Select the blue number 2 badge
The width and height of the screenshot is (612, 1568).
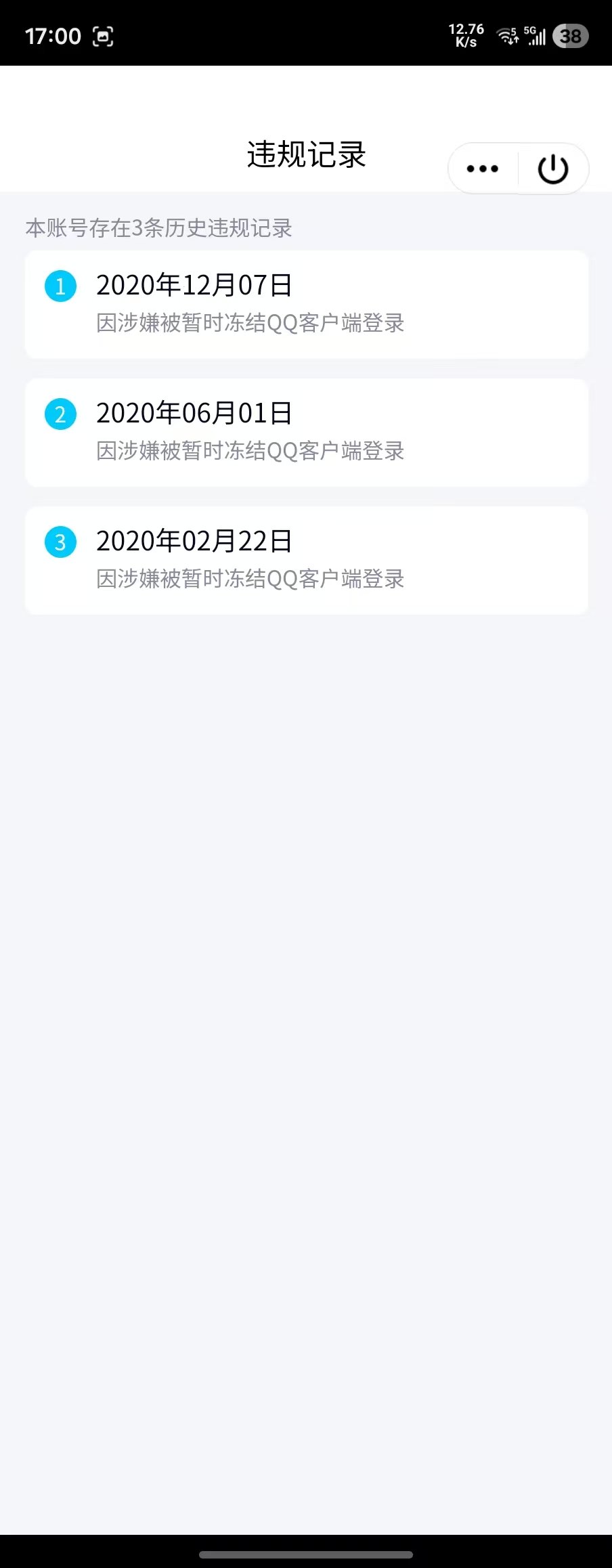coord(60,414)
